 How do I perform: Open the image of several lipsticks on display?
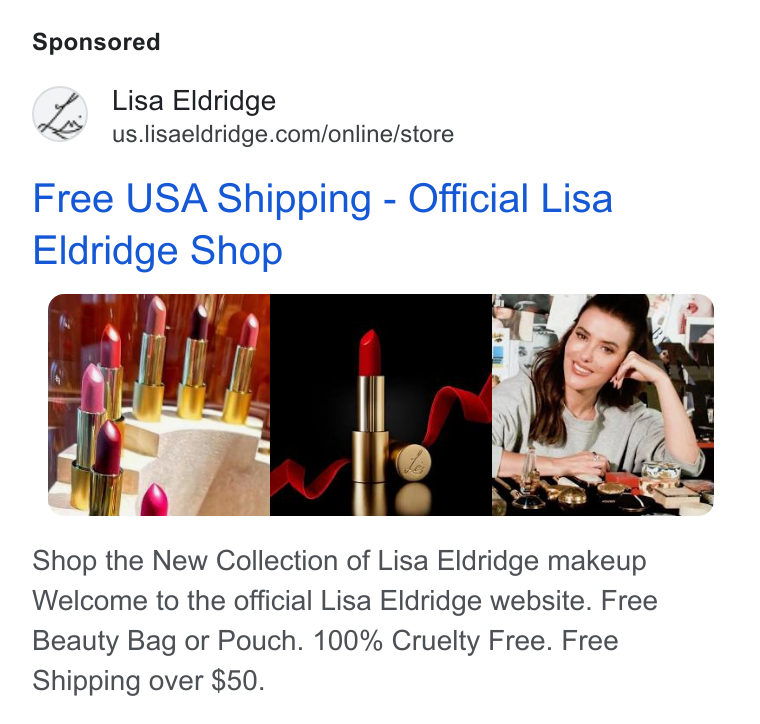[159, 405]
